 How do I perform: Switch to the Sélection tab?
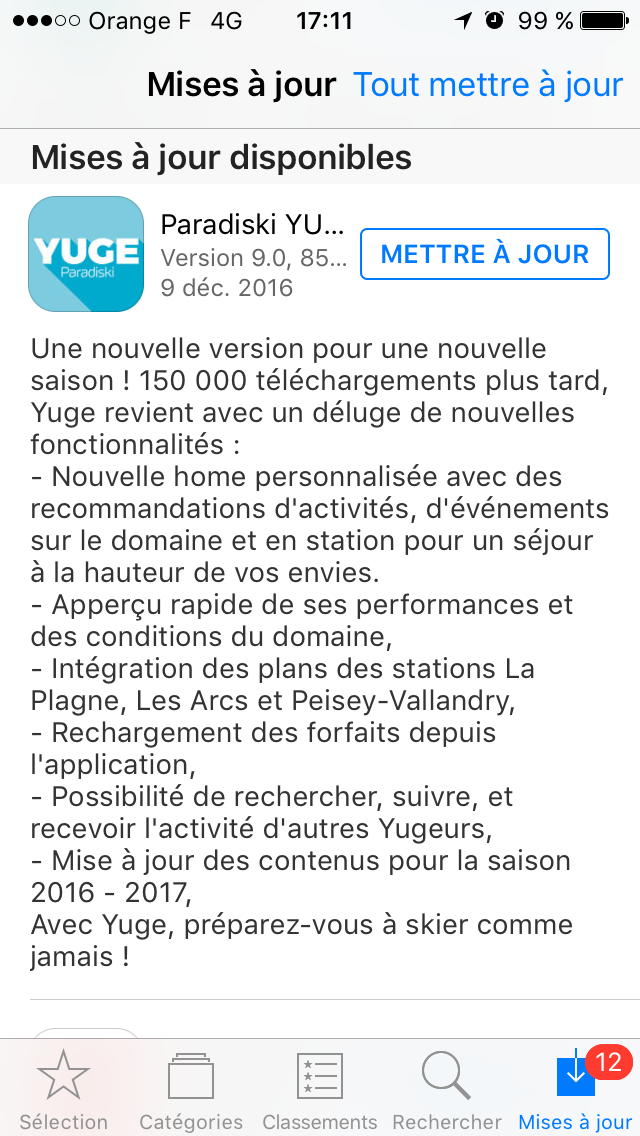(63, 1090)
